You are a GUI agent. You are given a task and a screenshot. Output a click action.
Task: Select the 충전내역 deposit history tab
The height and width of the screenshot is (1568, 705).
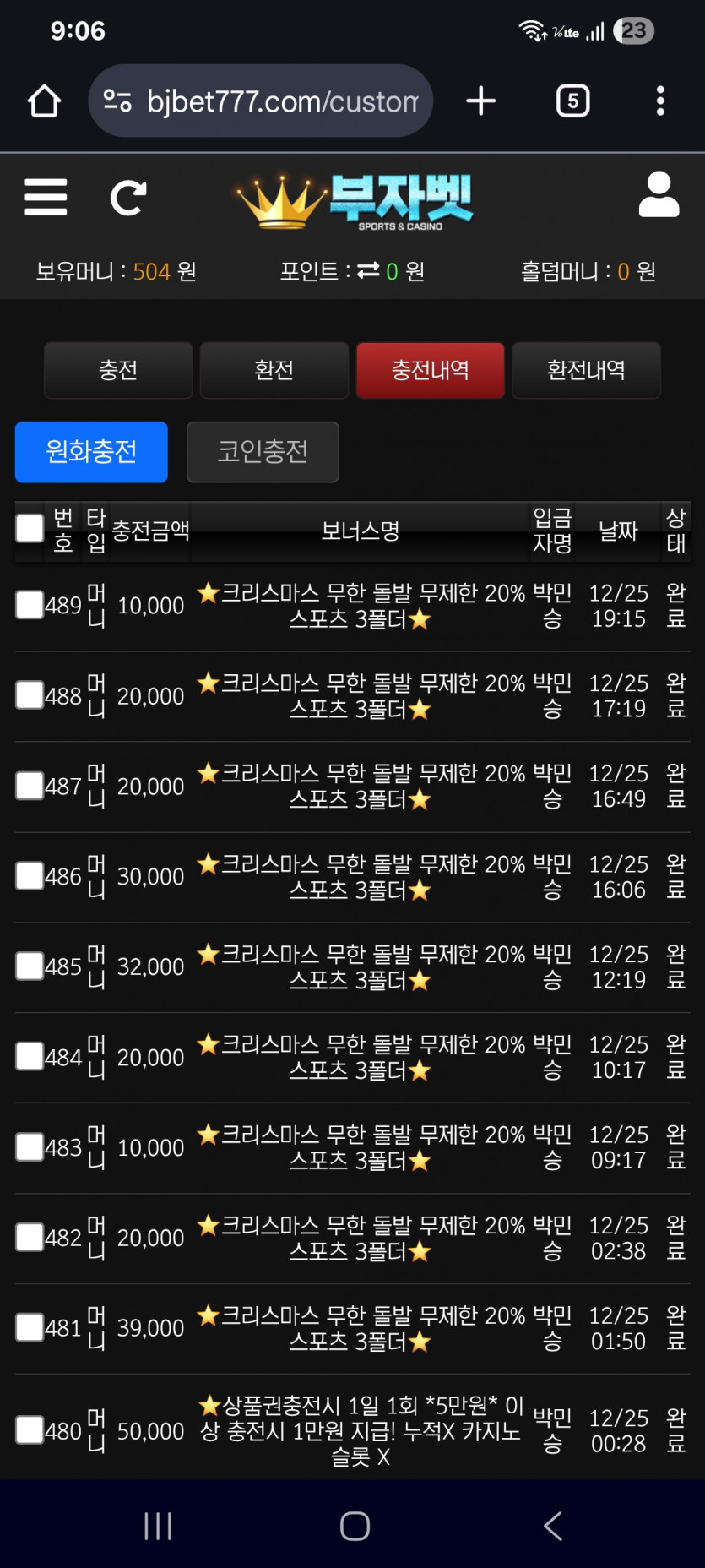point(431,370)
